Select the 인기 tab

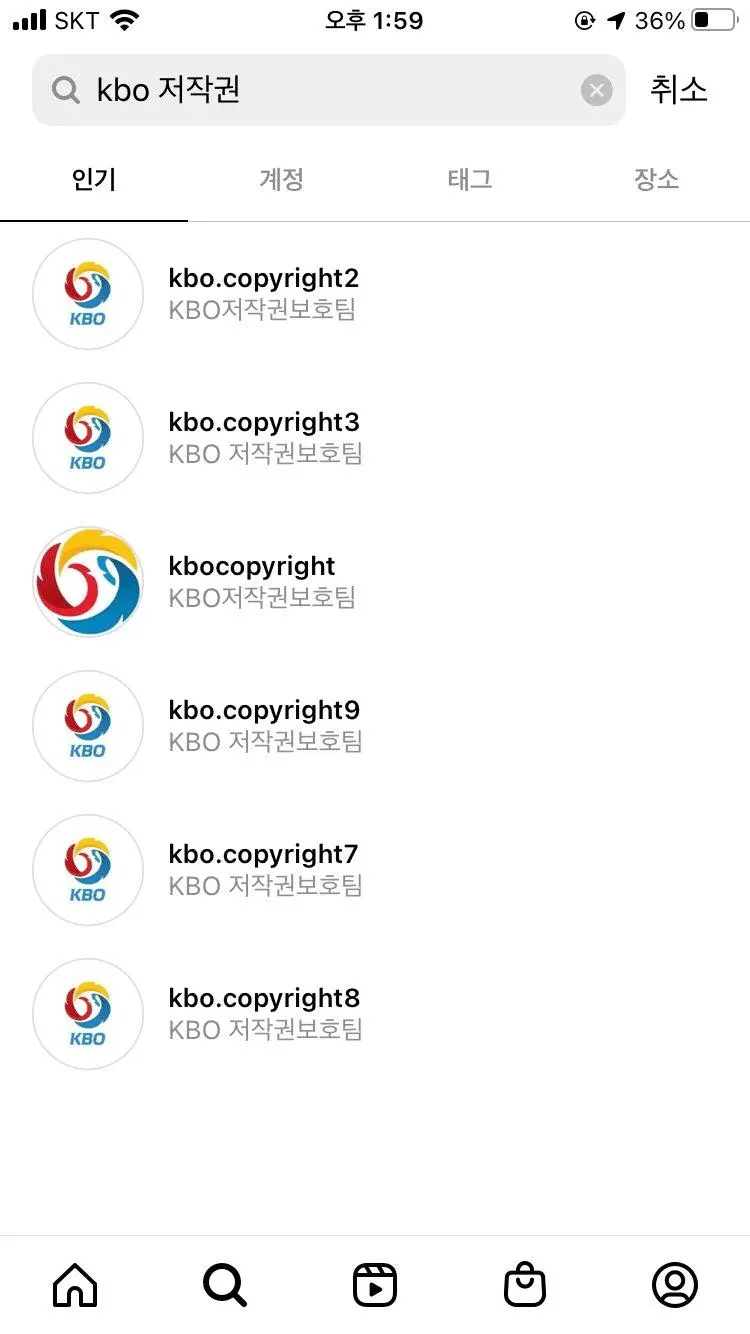click(94, 180)
